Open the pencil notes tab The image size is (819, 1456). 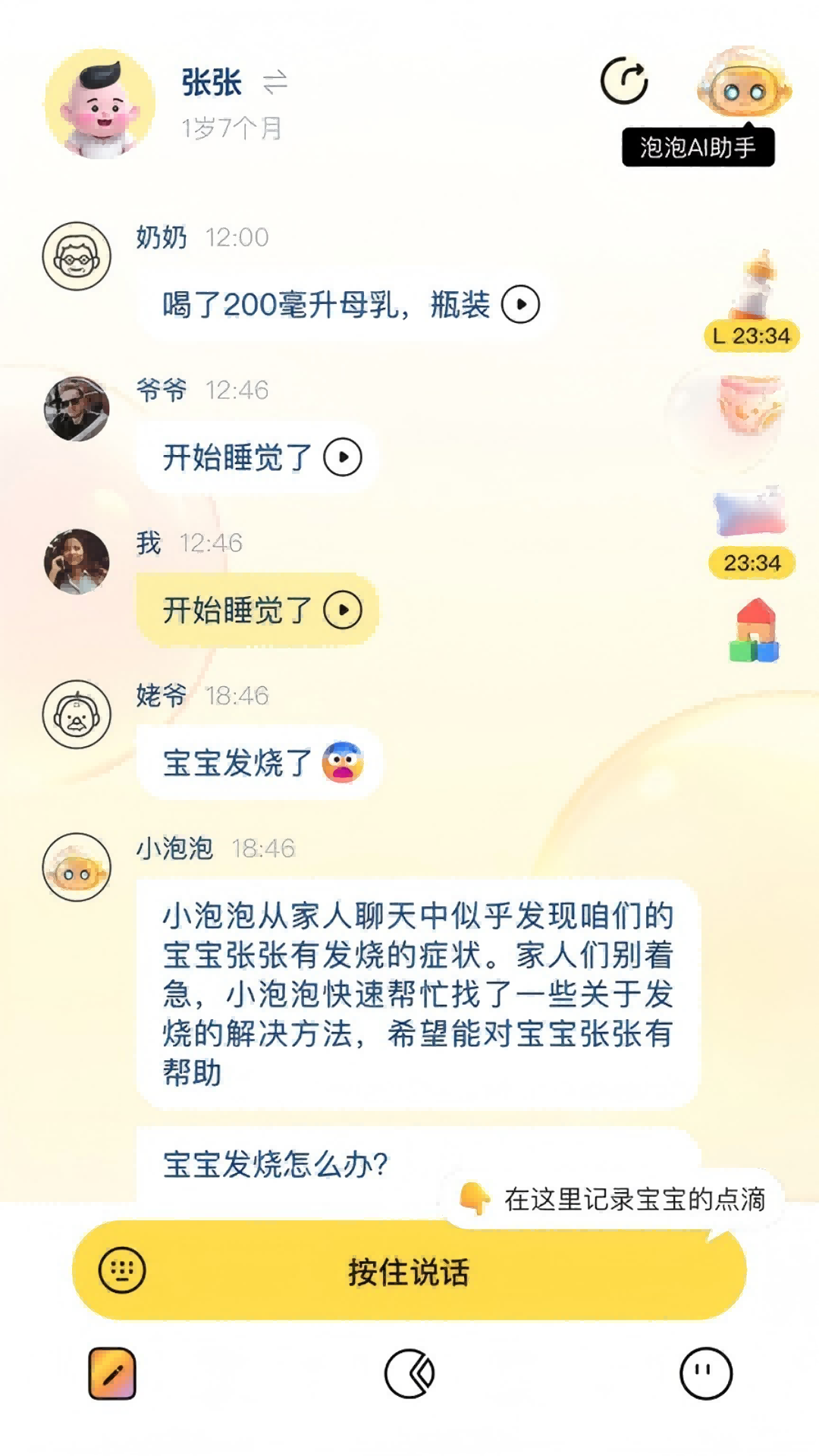coord(112,1373)
